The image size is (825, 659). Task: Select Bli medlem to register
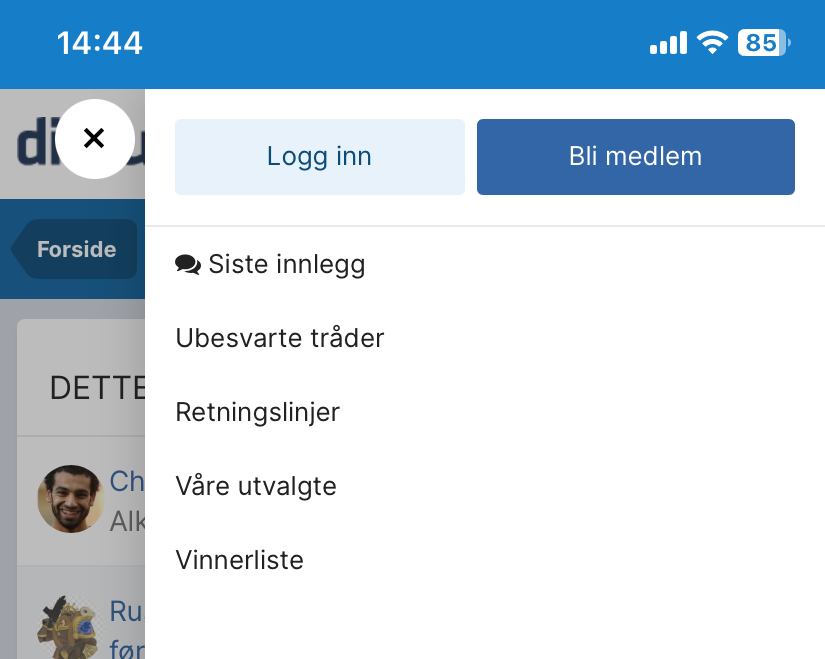click(x=635, y=157)
